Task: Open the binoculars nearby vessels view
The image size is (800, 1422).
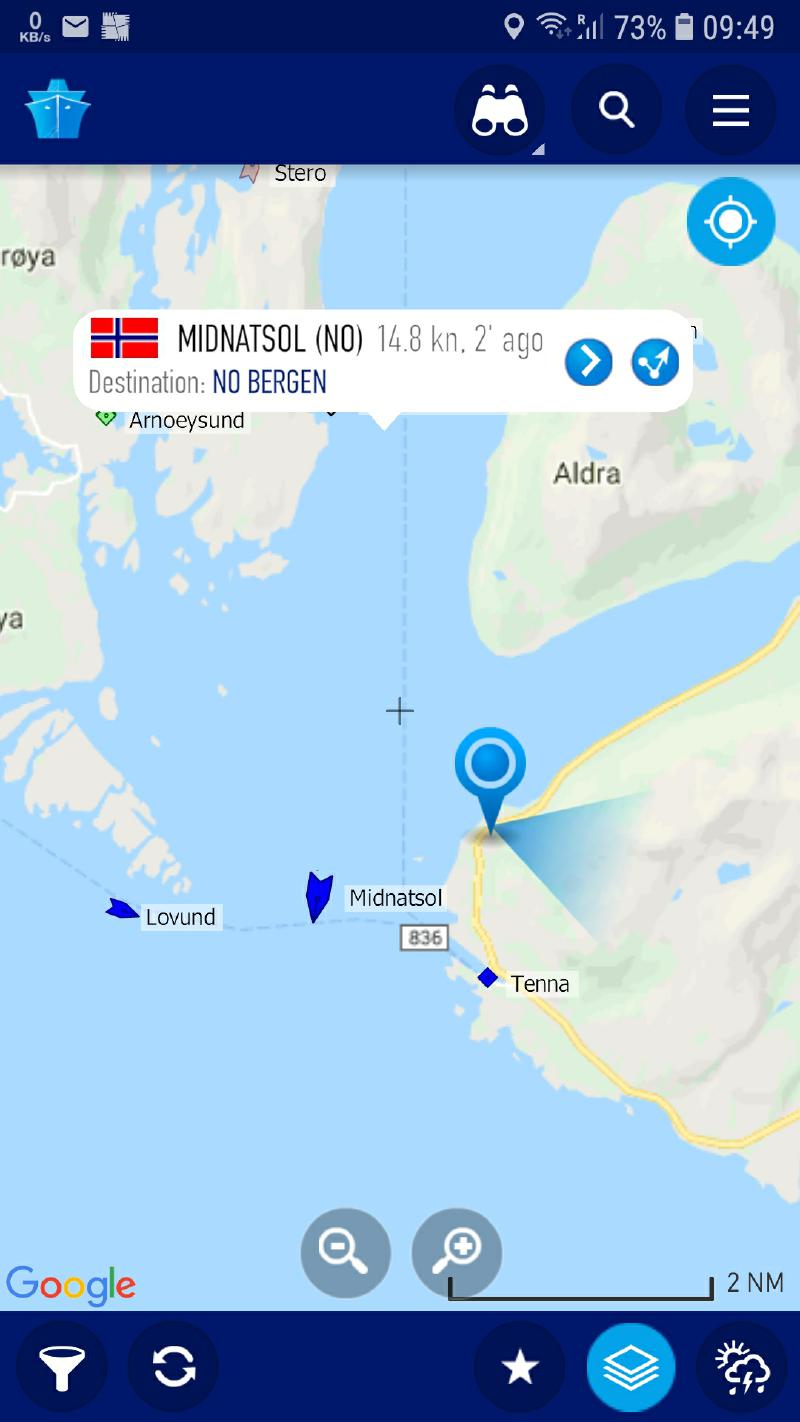Action: click(x=499, y=110)
